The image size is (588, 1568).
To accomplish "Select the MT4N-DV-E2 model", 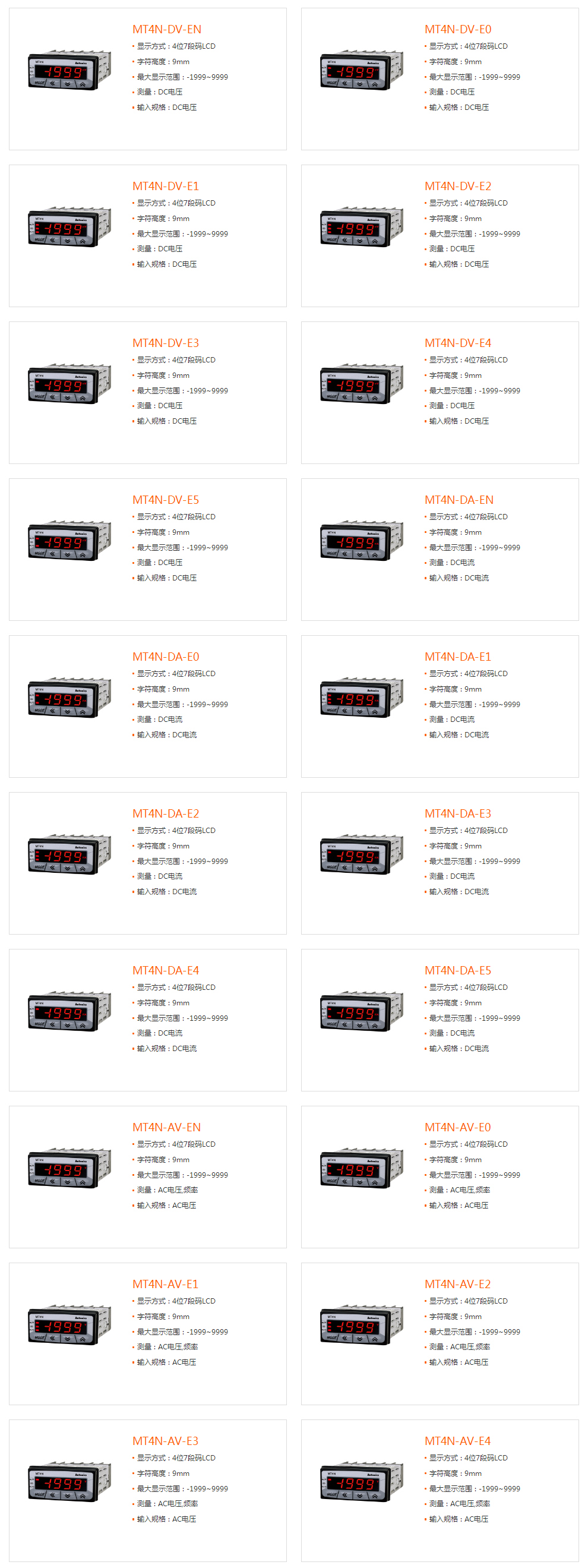I will click(x=458, y=186).
